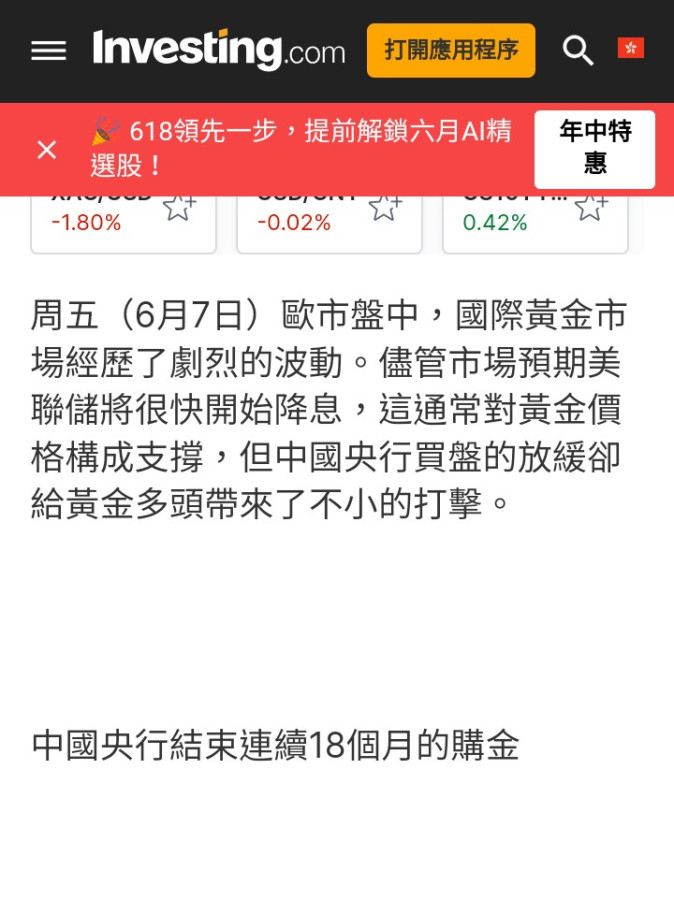This screenshot has height=900, width=674.
Task: Open the 年中特惠 offer
Action: point(594,149)
